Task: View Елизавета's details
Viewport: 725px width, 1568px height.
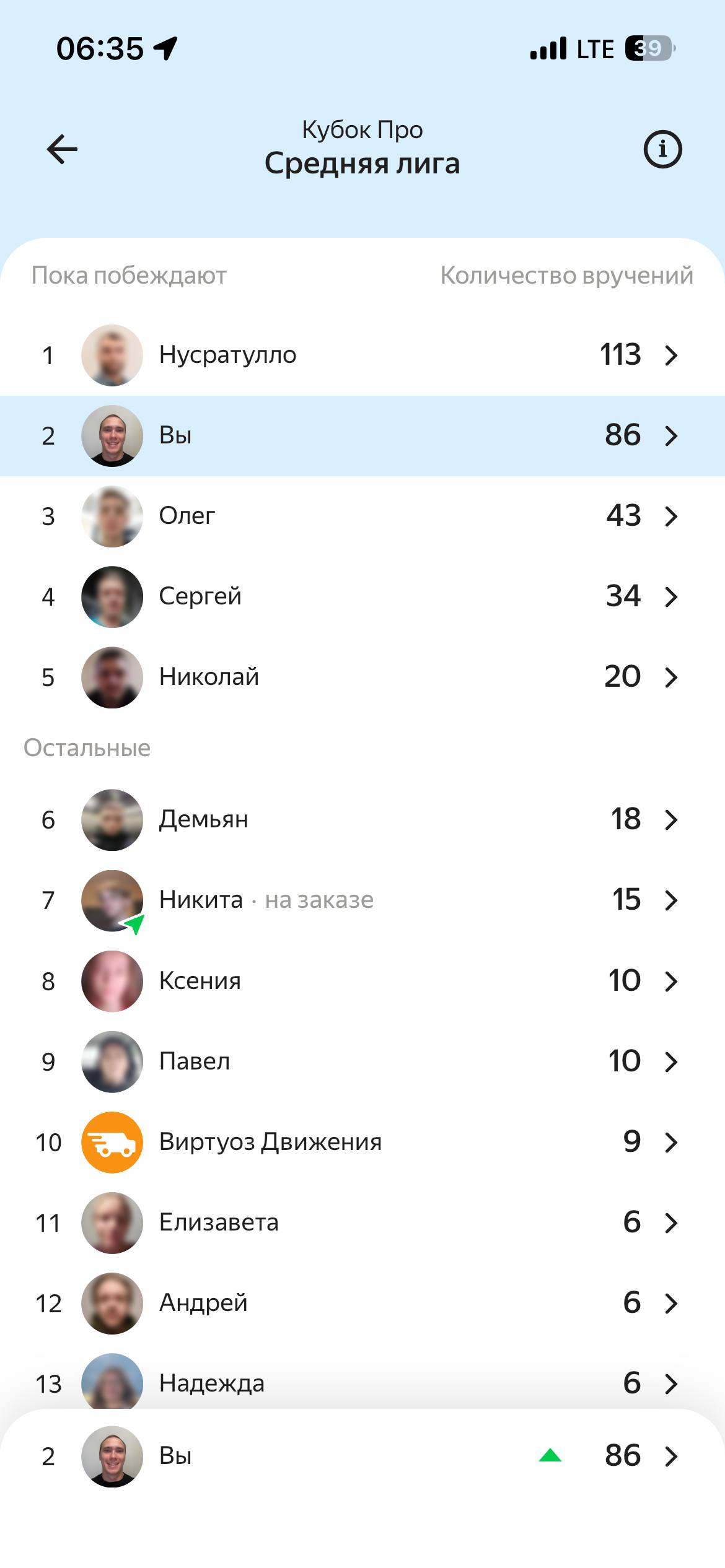Action: pos(362,1222)
